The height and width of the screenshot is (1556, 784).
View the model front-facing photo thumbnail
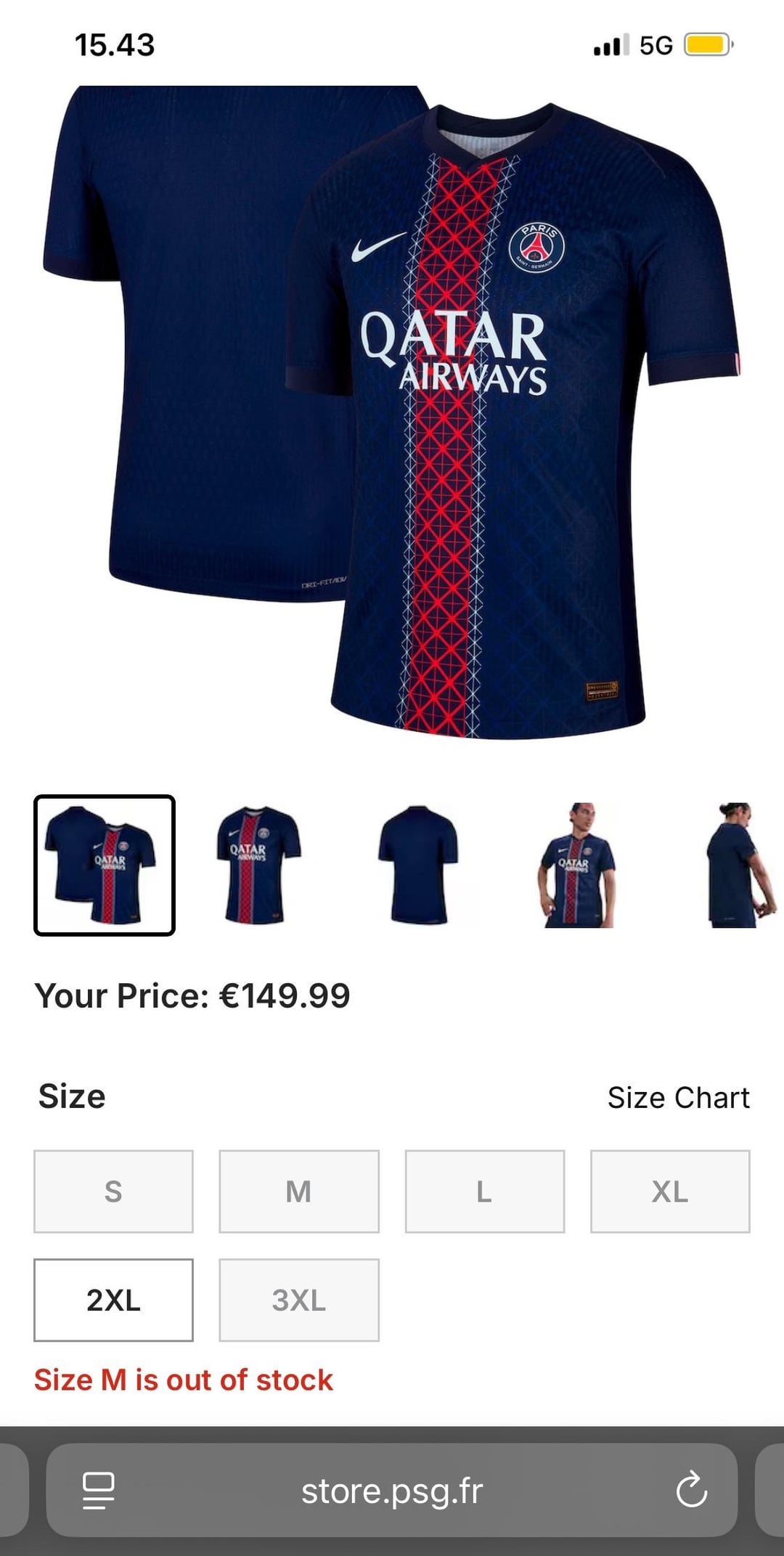point(578,865)
